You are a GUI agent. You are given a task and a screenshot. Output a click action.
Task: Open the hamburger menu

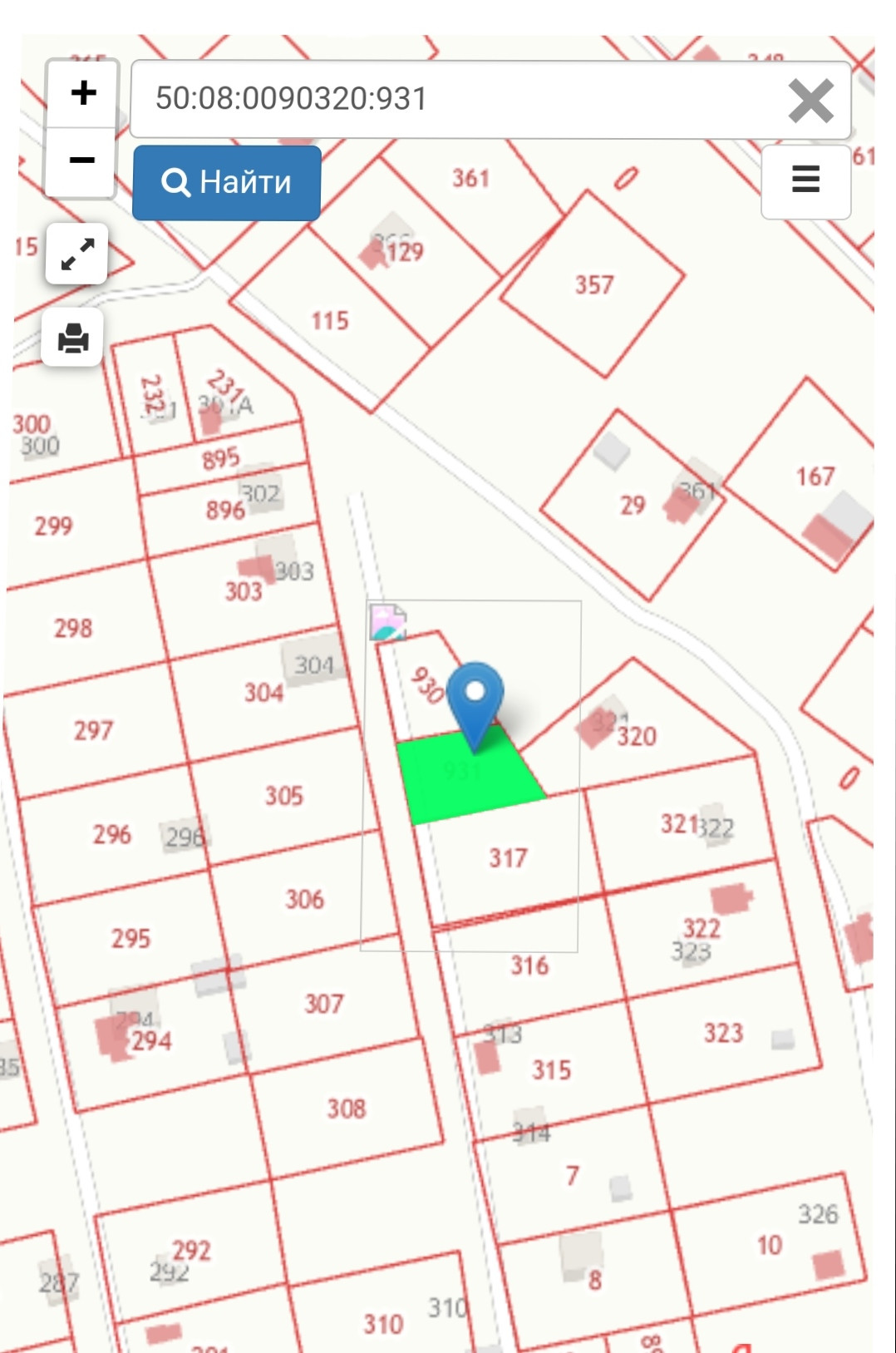pyautogui.click(x=805, y=180)
